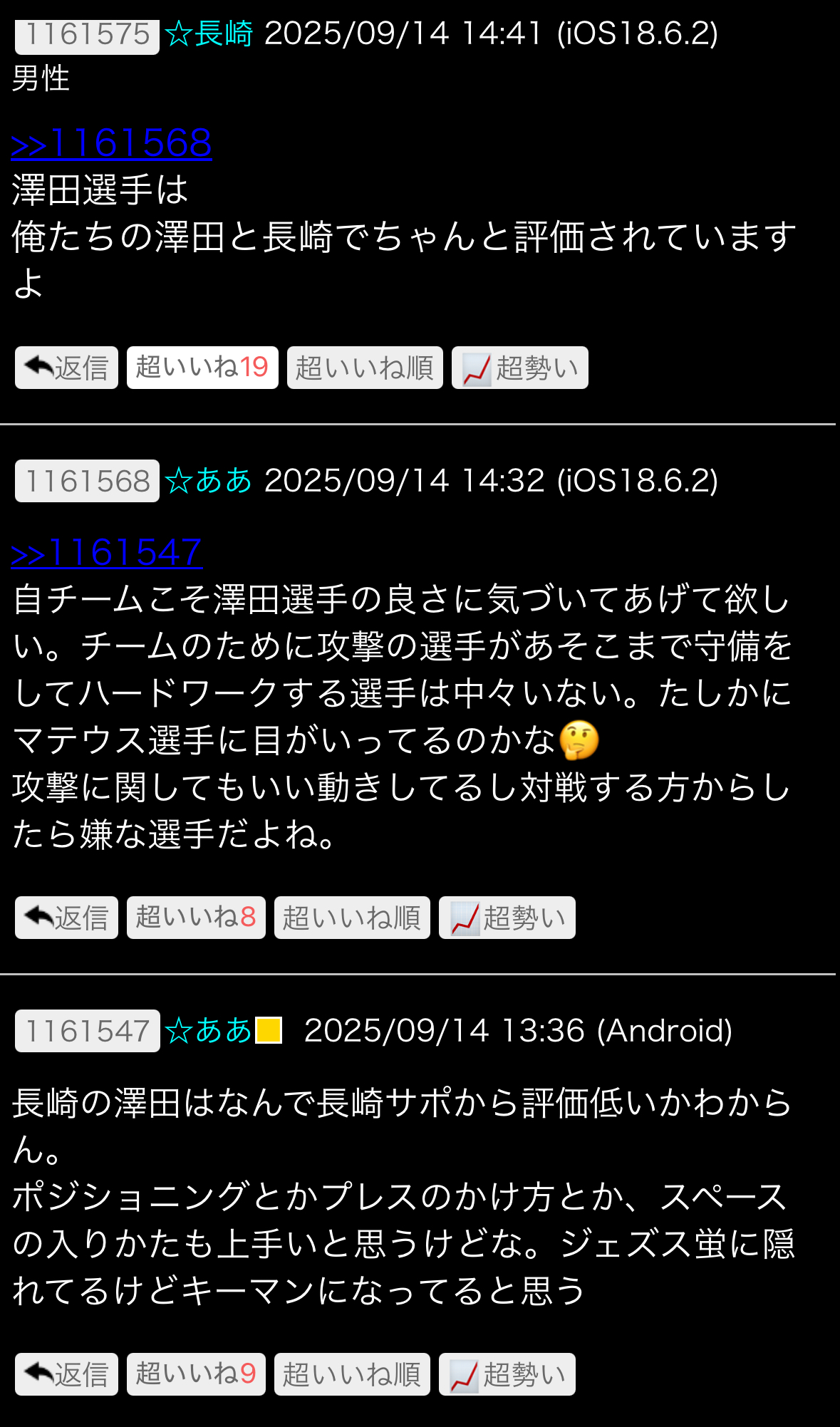Open the >>1161547 reply link
840x1427 pixels.
point(107,553)
